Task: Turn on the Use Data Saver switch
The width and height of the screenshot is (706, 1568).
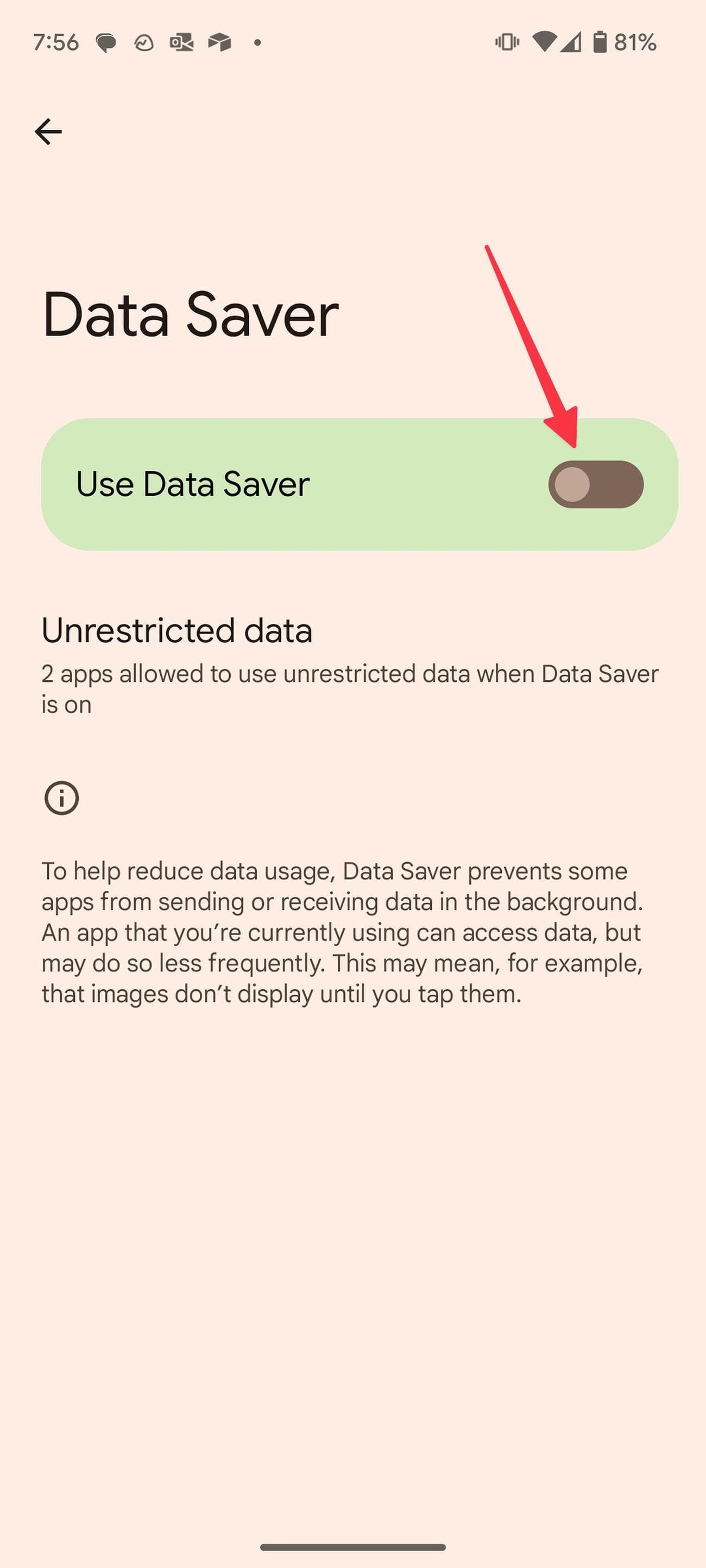Action: 595,484
